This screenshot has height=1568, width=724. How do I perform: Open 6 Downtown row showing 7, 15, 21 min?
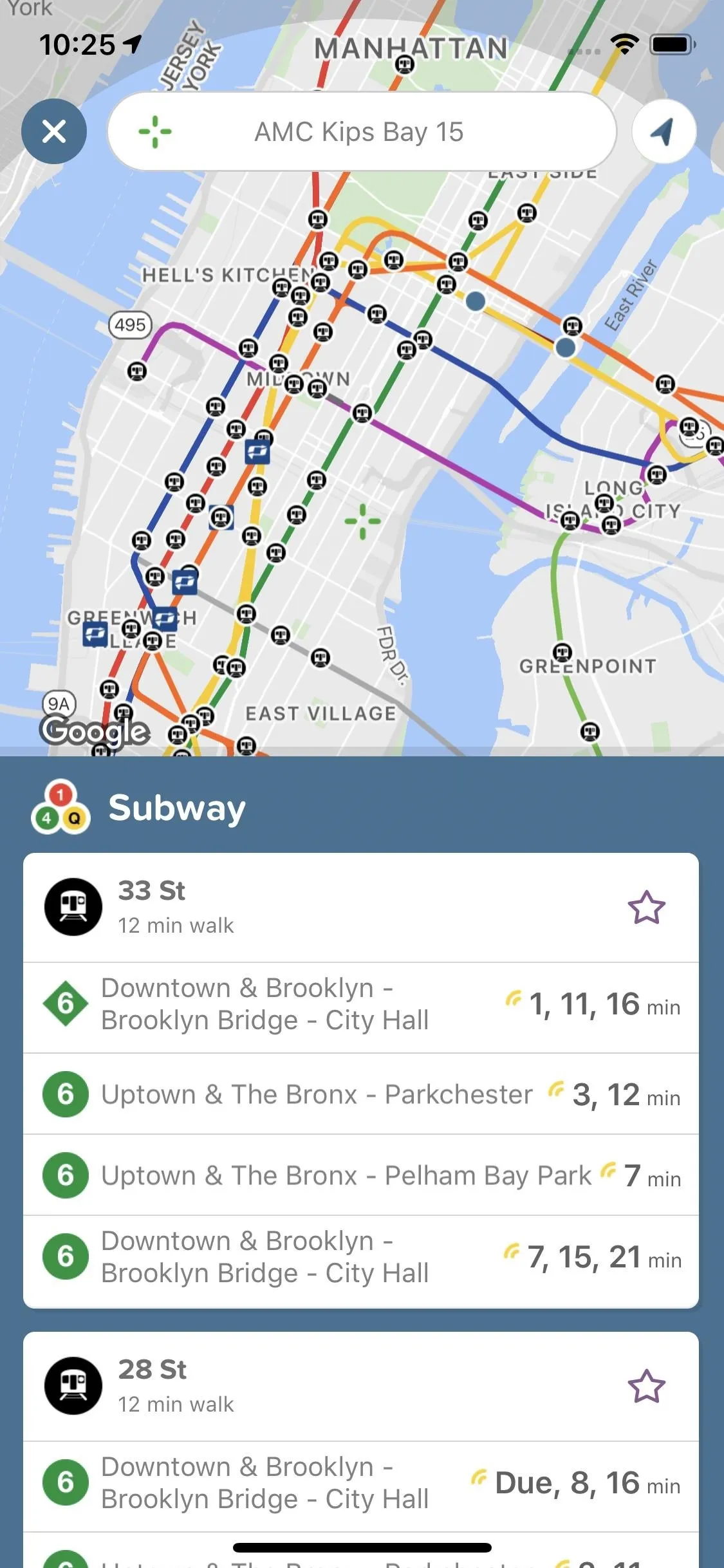[x=361, y=1261]
